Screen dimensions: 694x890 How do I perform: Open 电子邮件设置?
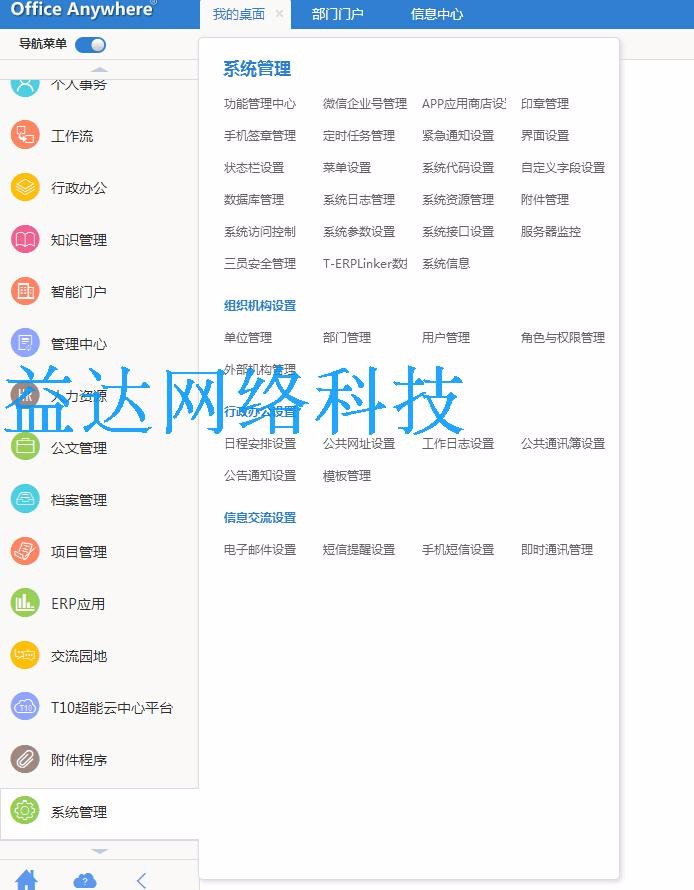[x=260, y=550]
